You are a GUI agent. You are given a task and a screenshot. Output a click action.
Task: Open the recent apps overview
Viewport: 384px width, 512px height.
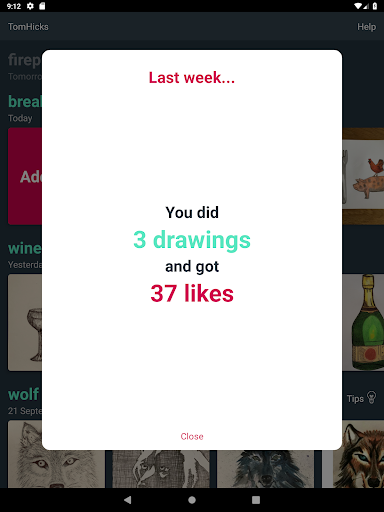point(256,500)
